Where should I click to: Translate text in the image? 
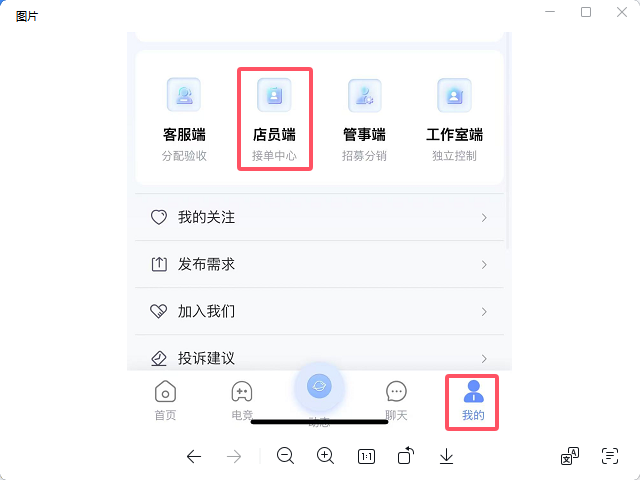pos(569,456)
